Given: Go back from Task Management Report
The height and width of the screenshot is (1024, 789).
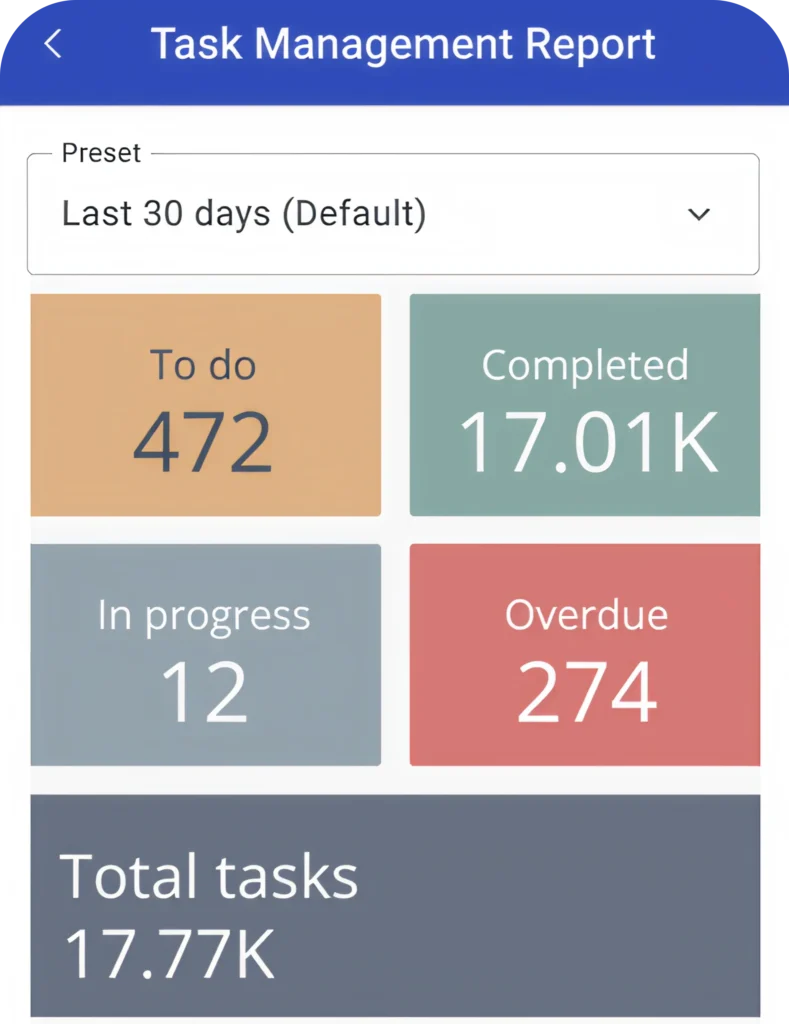Looking at the screenshot, I should 53,44.
